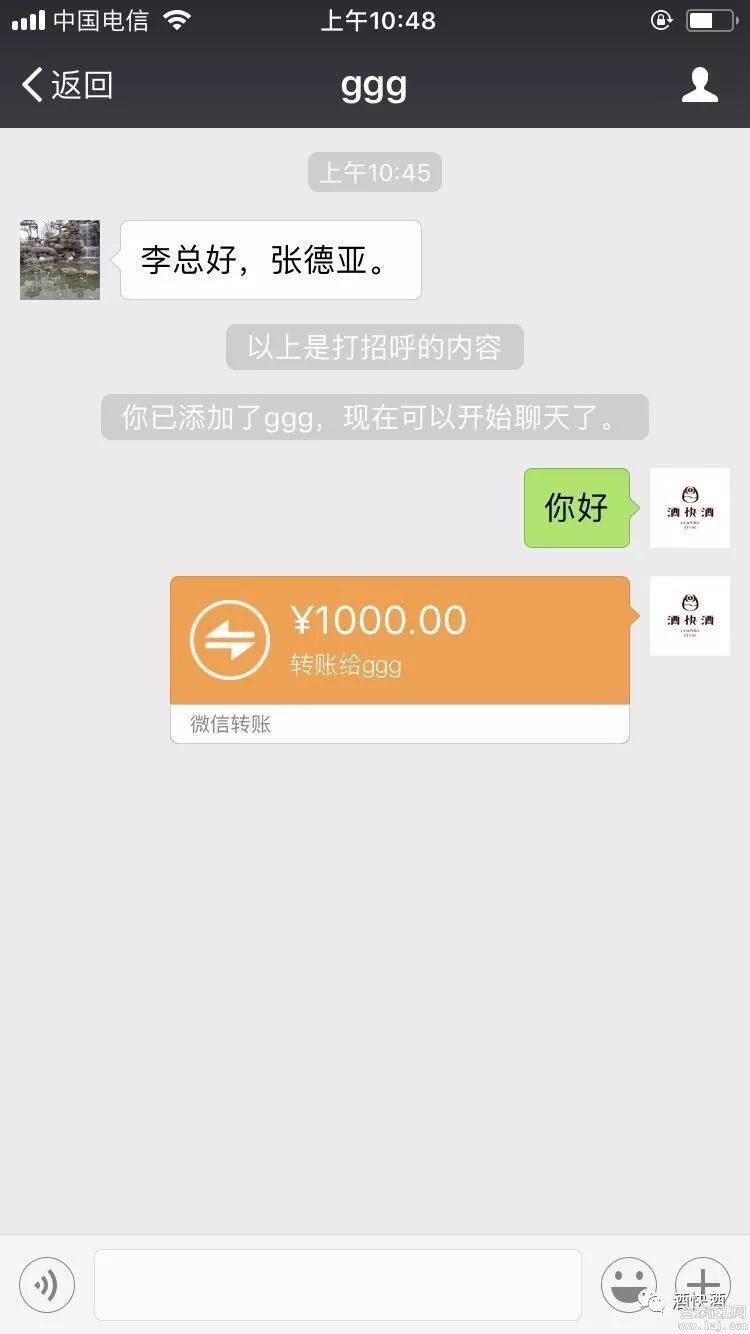
Task: Go back with the 返回 button
Action: pos(66,86)
